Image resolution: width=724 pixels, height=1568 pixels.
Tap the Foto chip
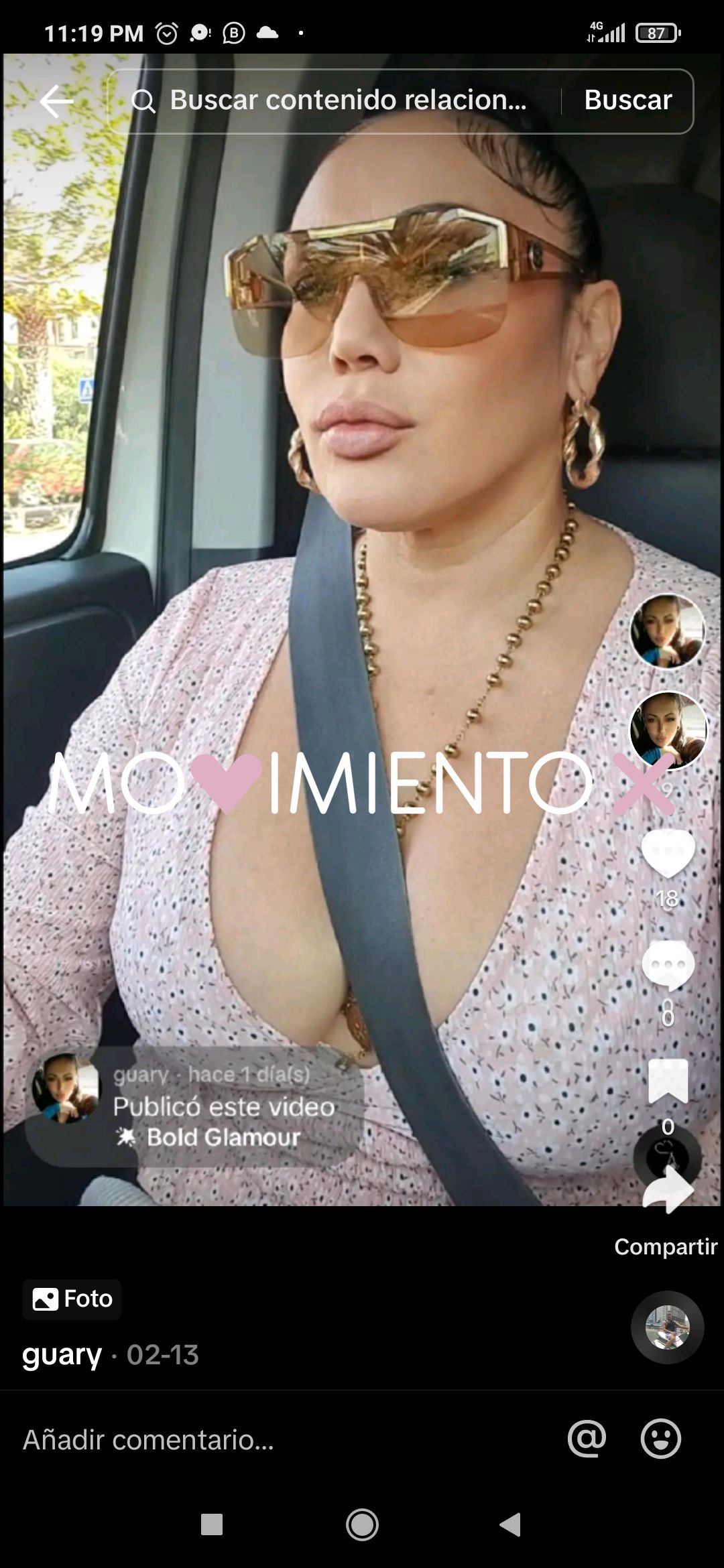pyautogui.click(x=72, y=1299)
